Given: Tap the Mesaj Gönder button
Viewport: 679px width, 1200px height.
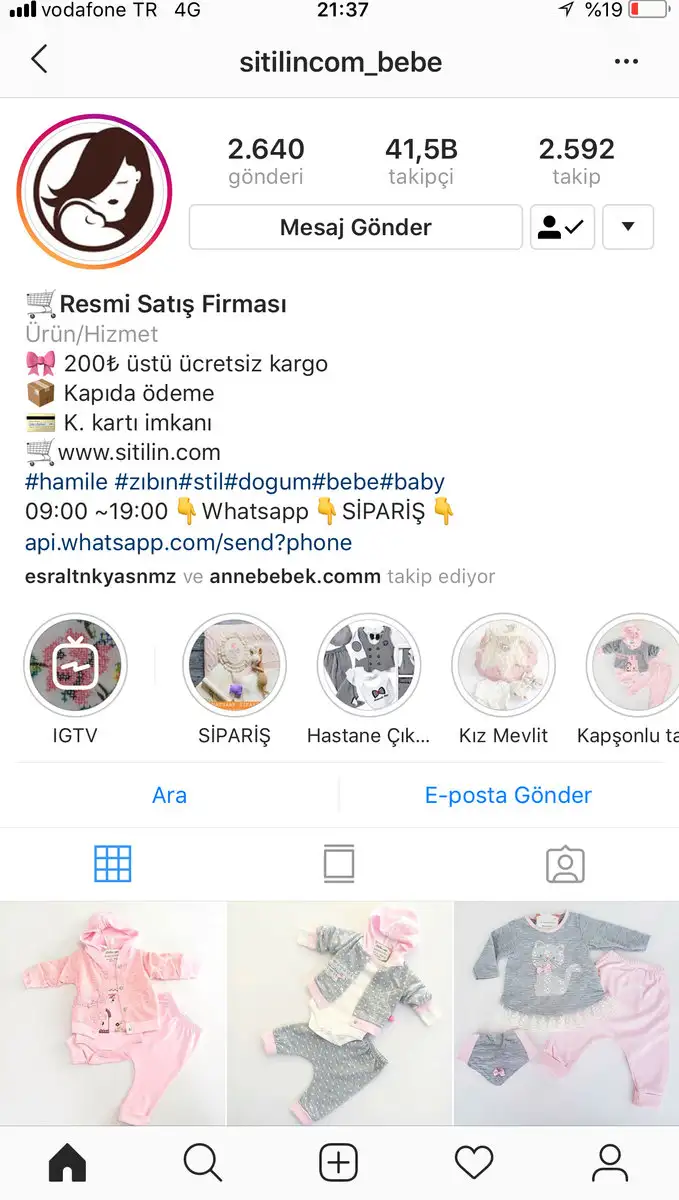Looking at the screenshot, I should [x=355, y=227].
